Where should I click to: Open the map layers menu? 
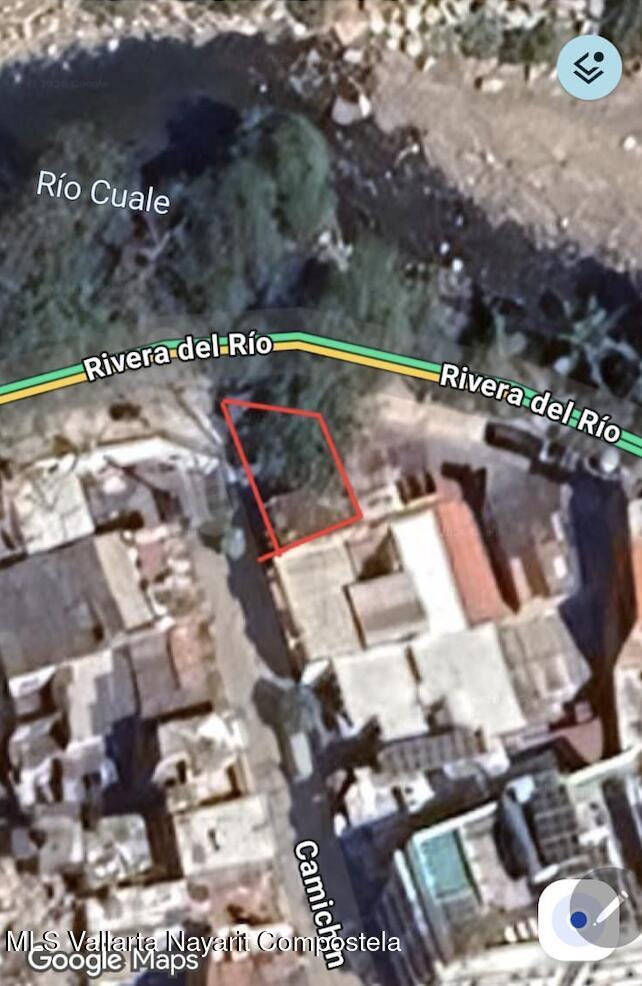click(589, 67)
